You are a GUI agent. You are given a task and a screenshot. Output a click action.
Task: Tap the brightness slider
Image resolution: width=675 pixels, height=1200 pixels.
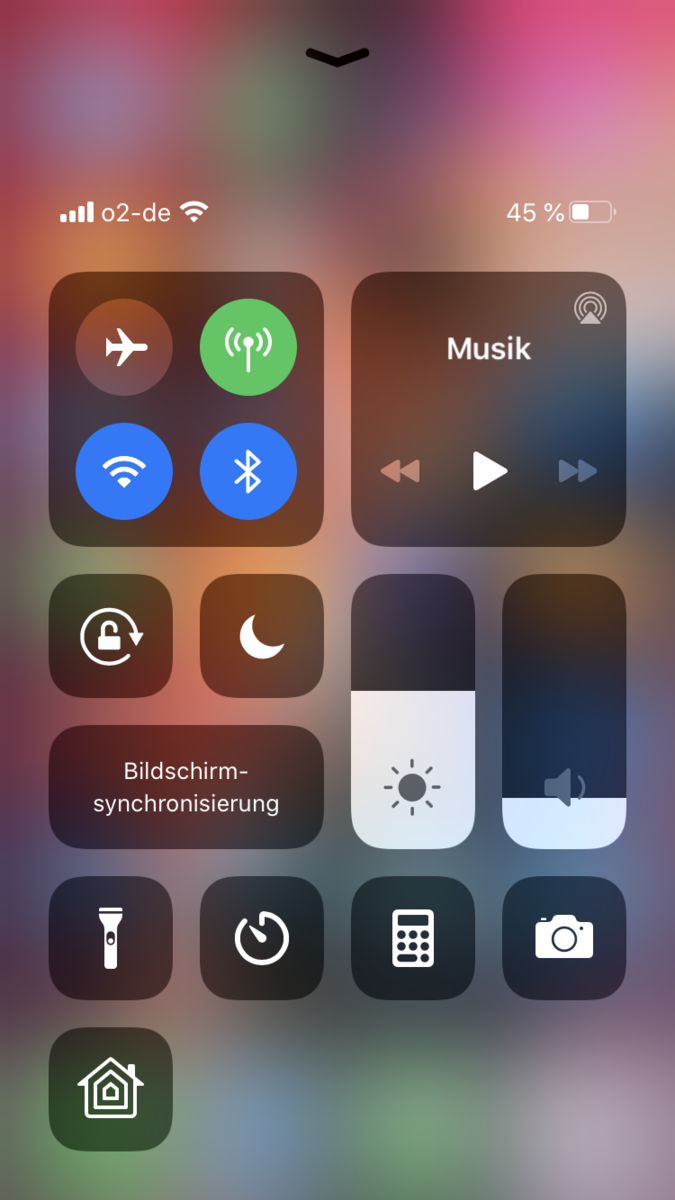coord(412,711)
